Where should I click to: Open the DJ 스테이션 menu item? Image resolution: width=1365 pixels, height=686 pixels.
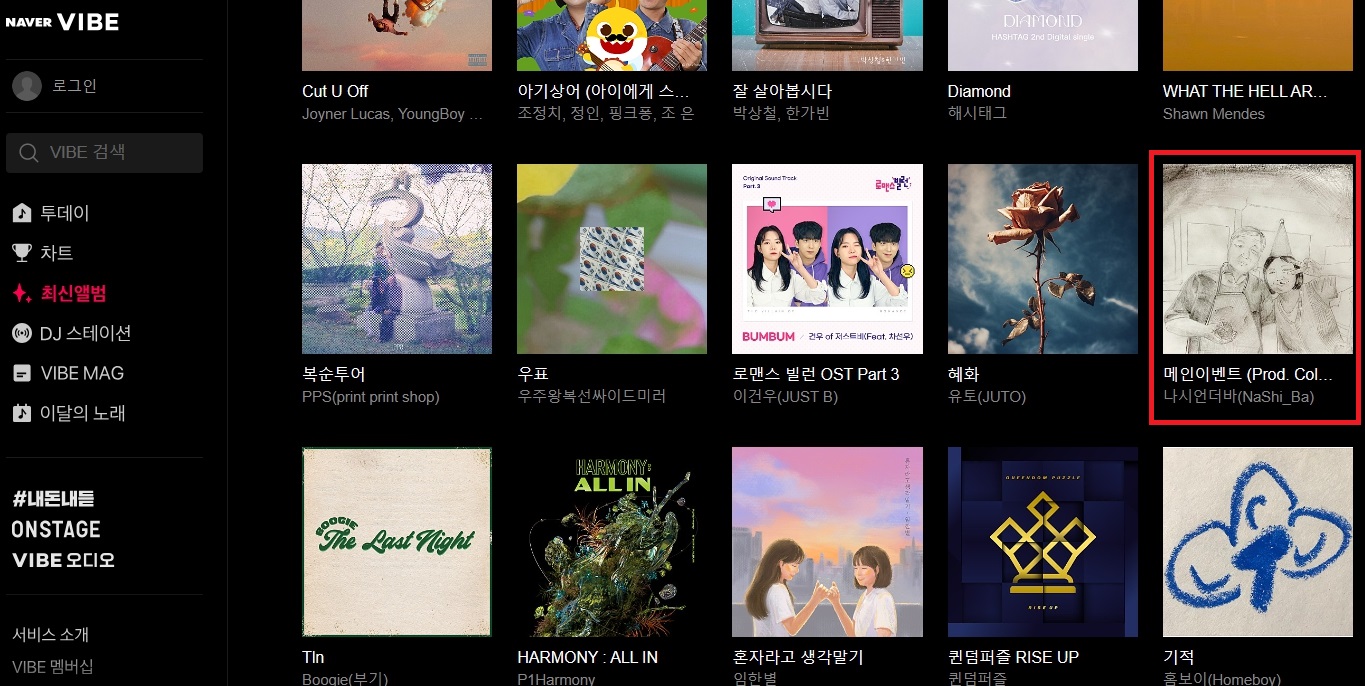click(85, 333)
